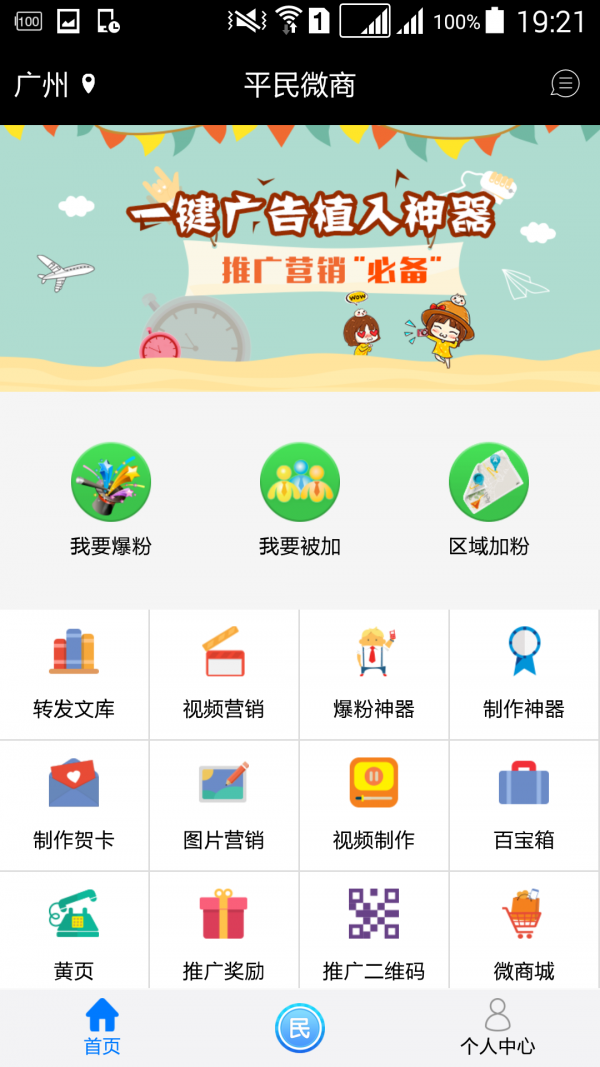Open 百宝箱 toolbox
The height and width of the screenshot is (1067, 600).
pos(524,805)
